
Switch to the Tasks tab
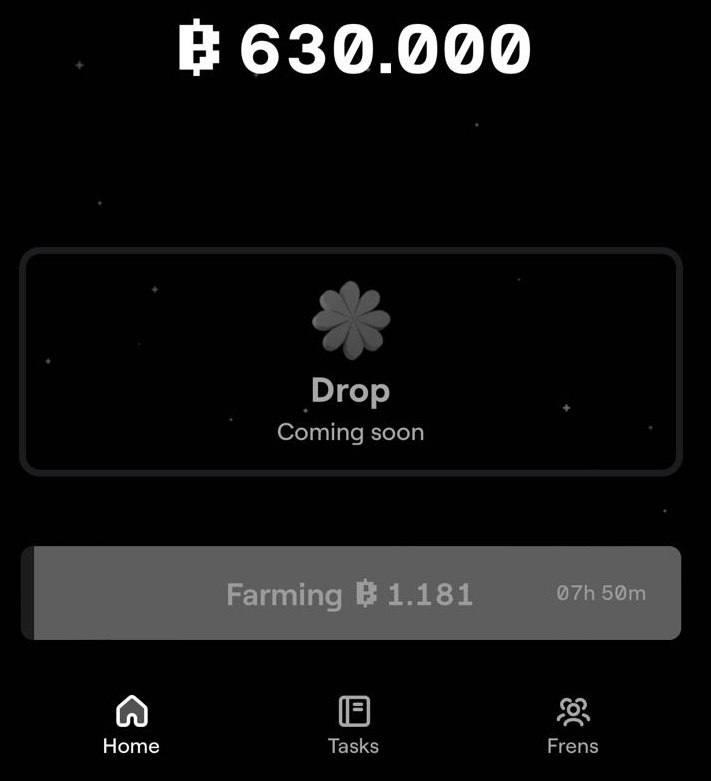[x=353, y=724]
